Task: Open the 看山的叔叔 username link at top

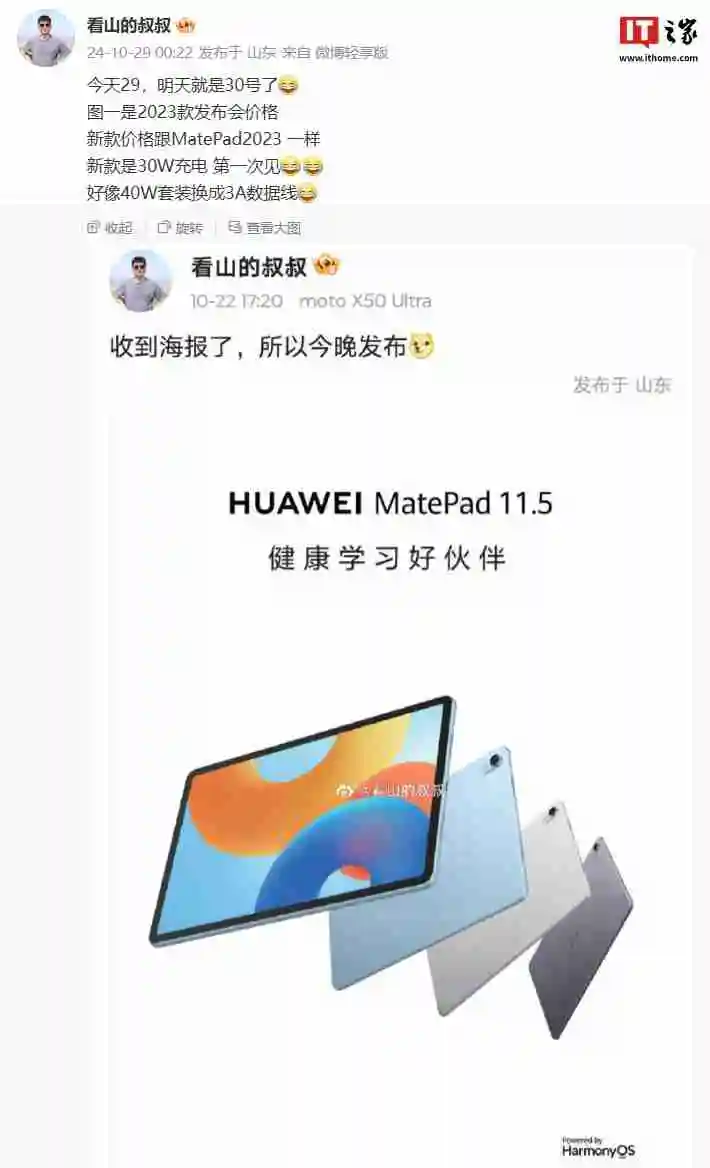Action: (128, 26)
